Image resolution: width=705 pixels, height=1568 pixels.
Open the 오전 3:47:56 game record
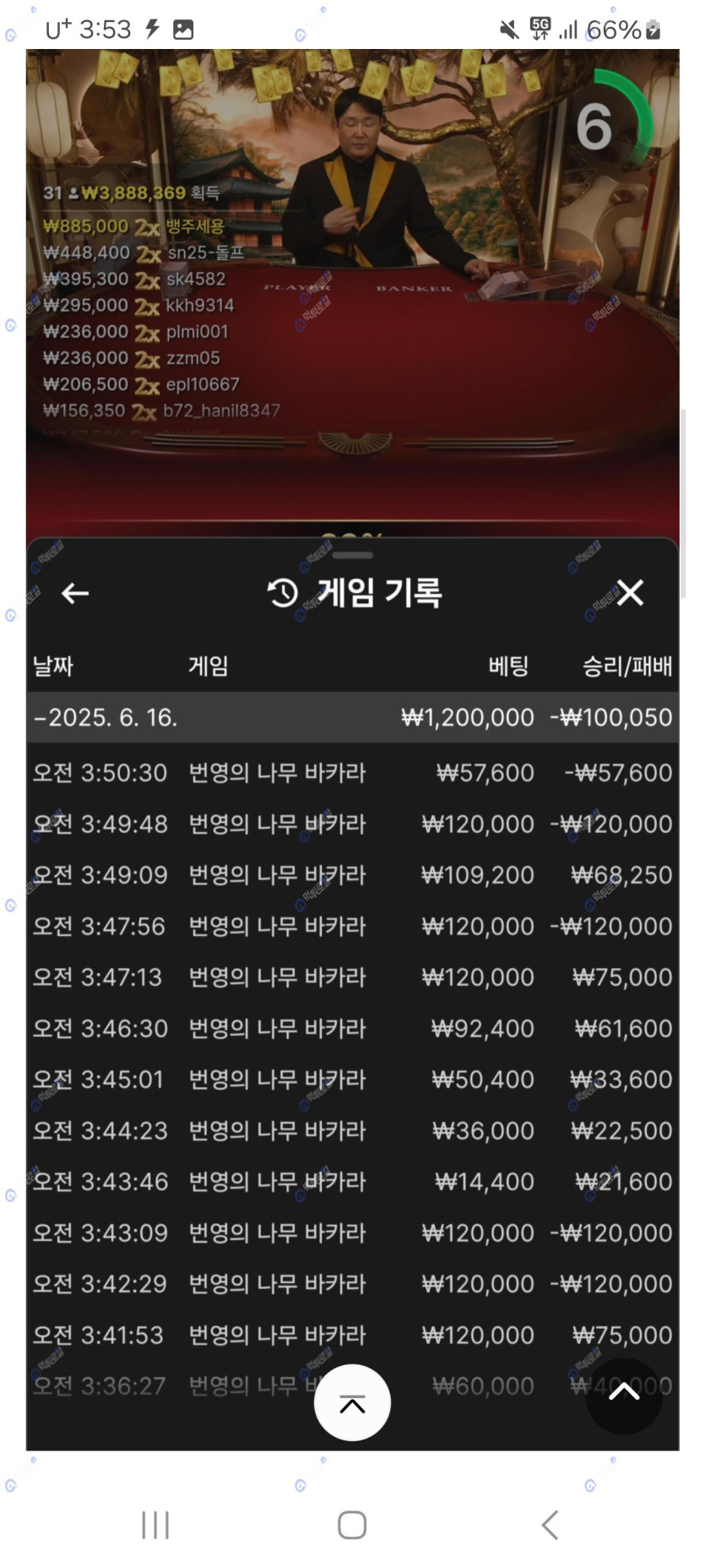point(352,926)
